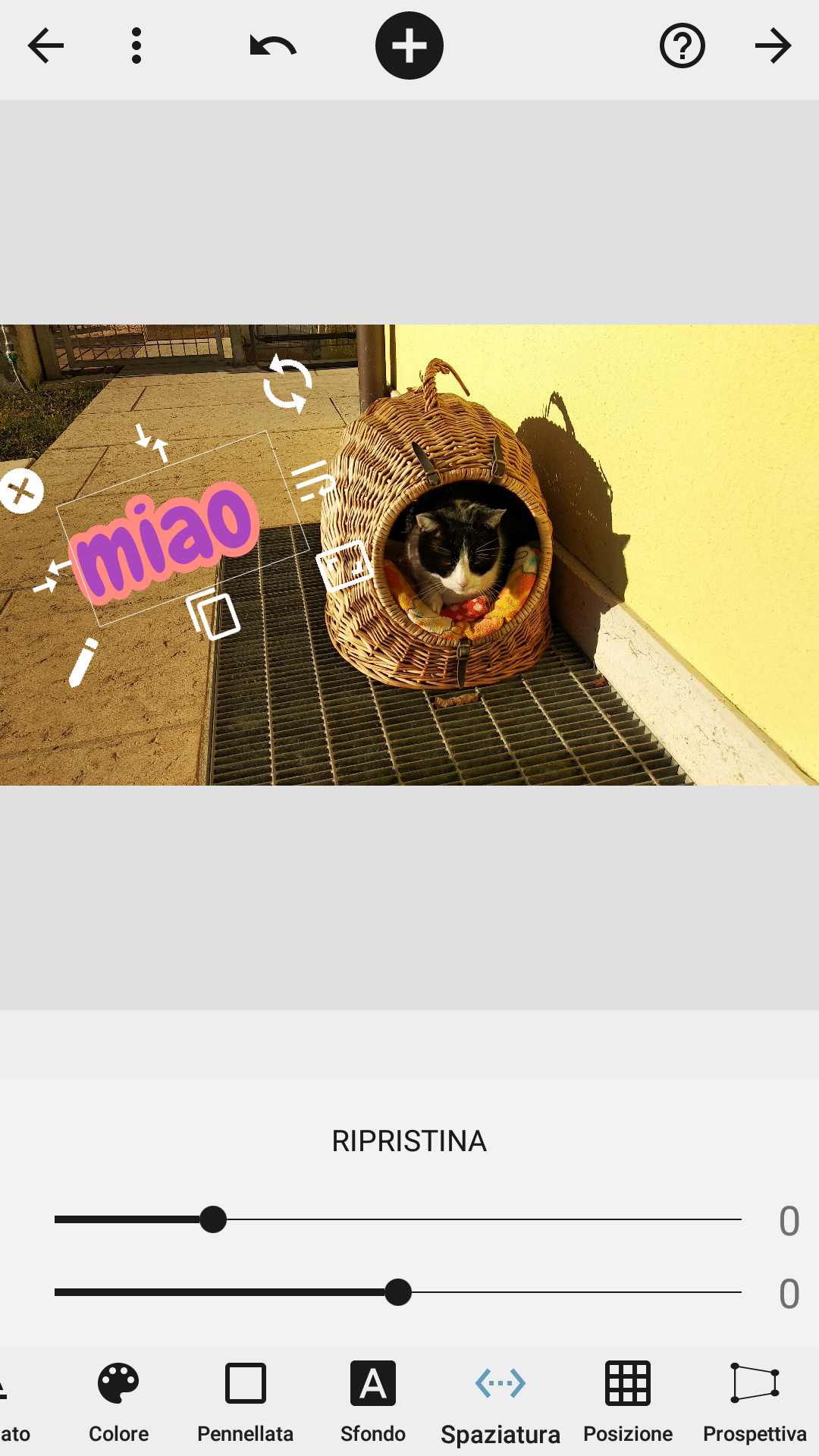Open the Colore tool

[x=118, y=1401]
